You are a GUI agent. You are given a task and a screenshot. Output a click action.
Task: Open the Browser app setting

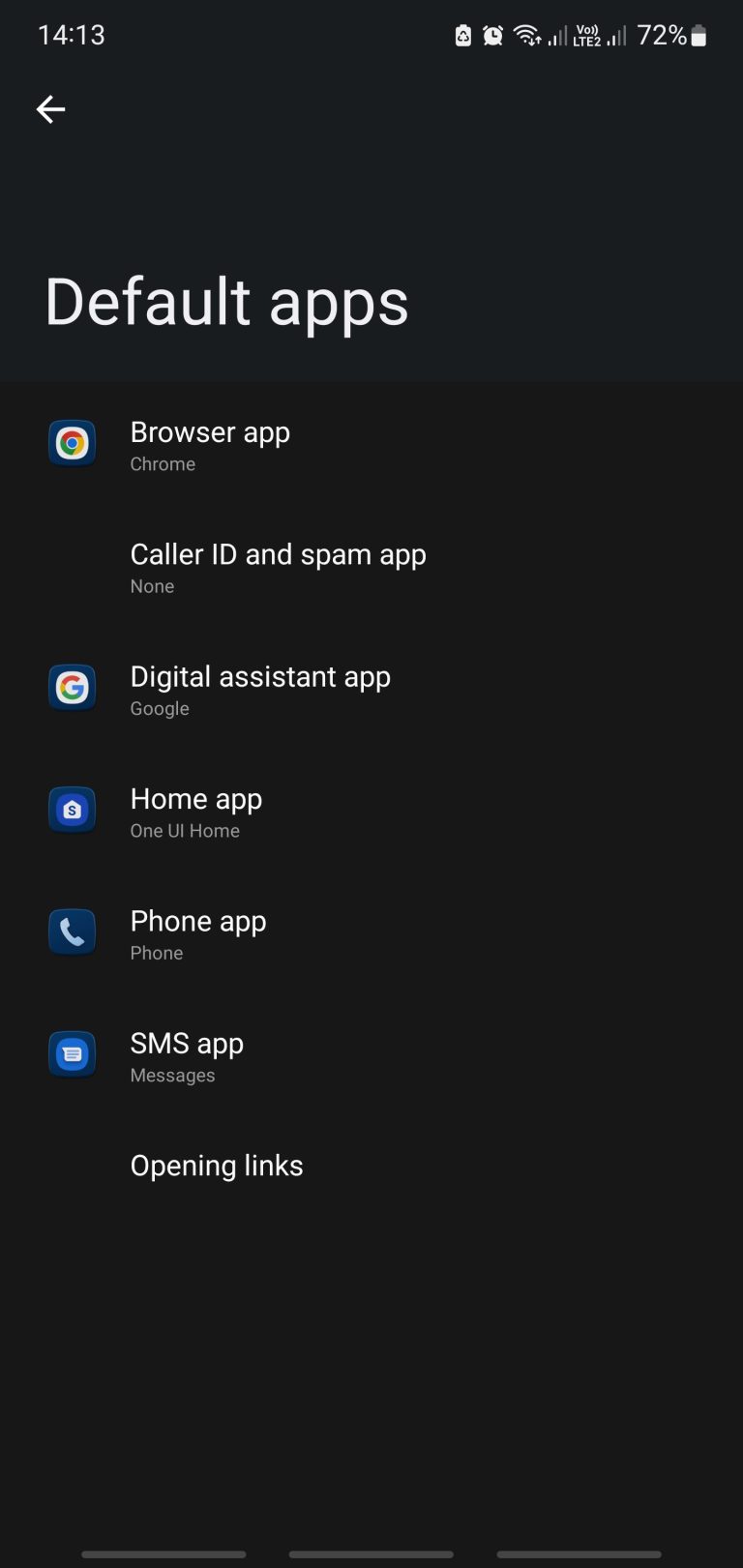coord(290,445)
